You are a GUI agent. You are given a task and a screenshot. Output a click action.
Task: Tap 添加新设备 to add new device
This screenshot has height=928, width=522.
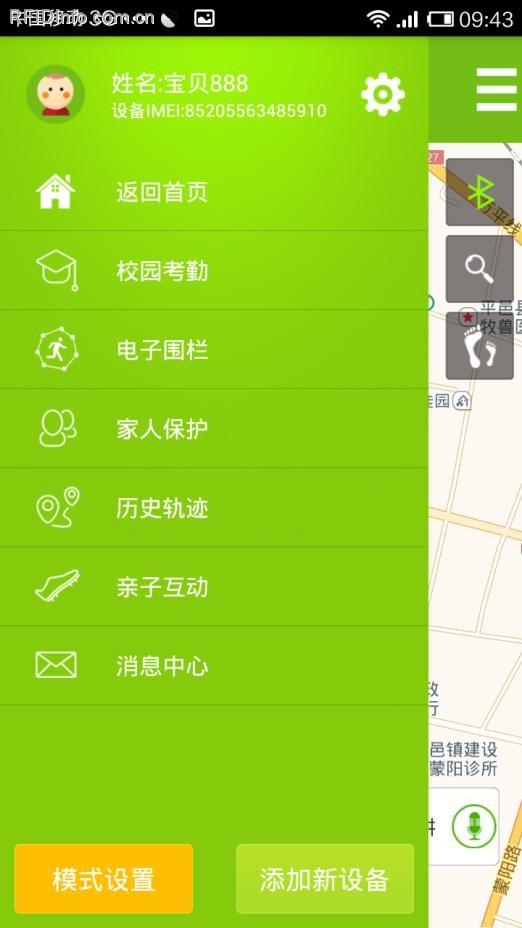tap(325, 879)
